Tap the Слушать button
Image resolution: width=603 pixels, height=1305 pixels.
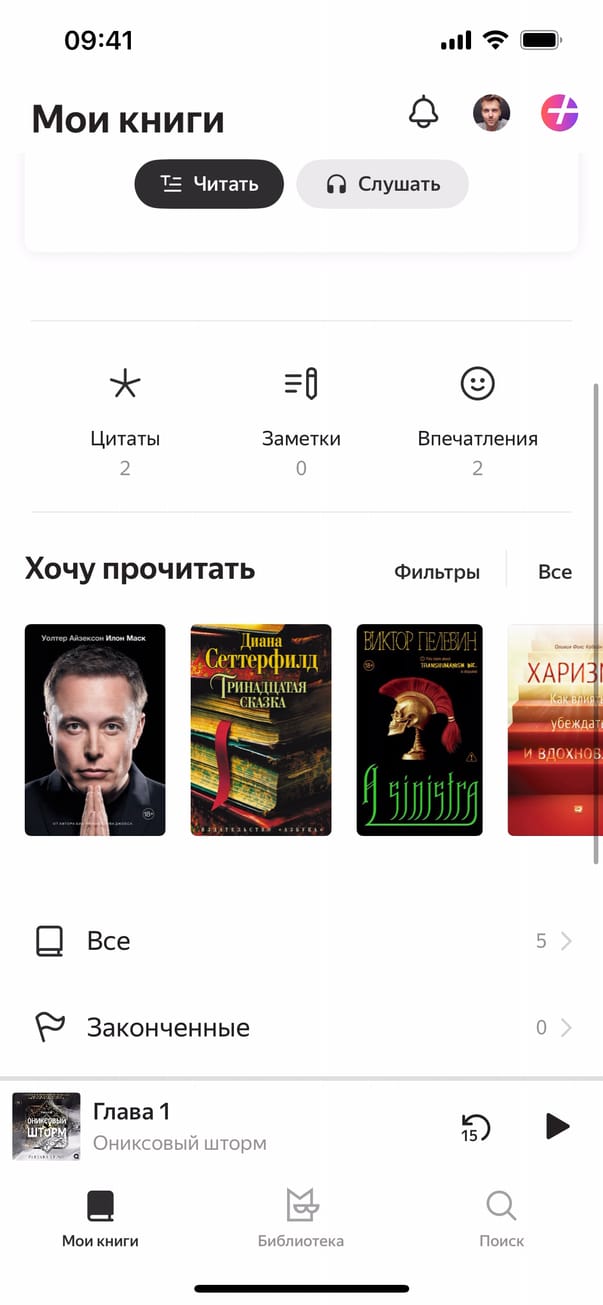tap(382, 184)
